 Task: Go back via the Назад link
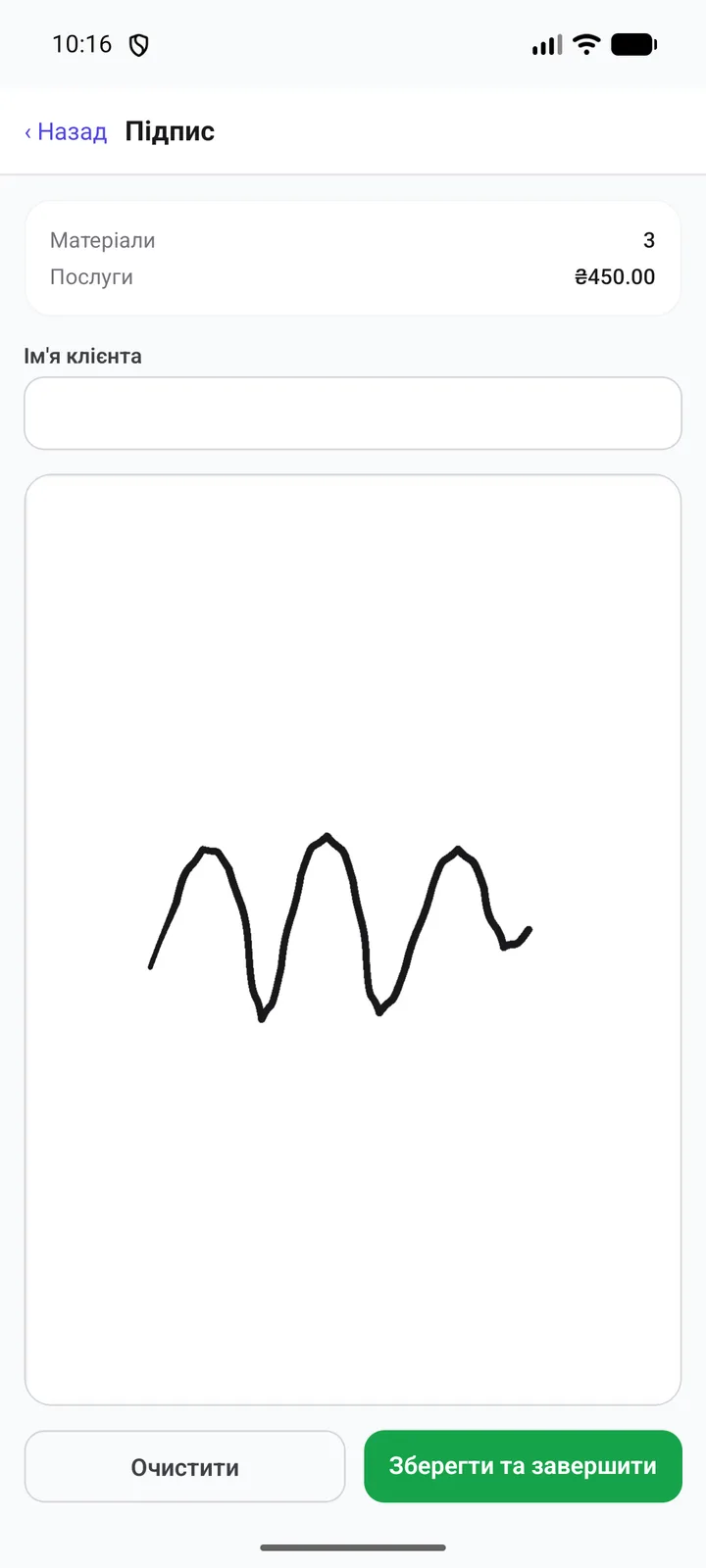point(66,132)
